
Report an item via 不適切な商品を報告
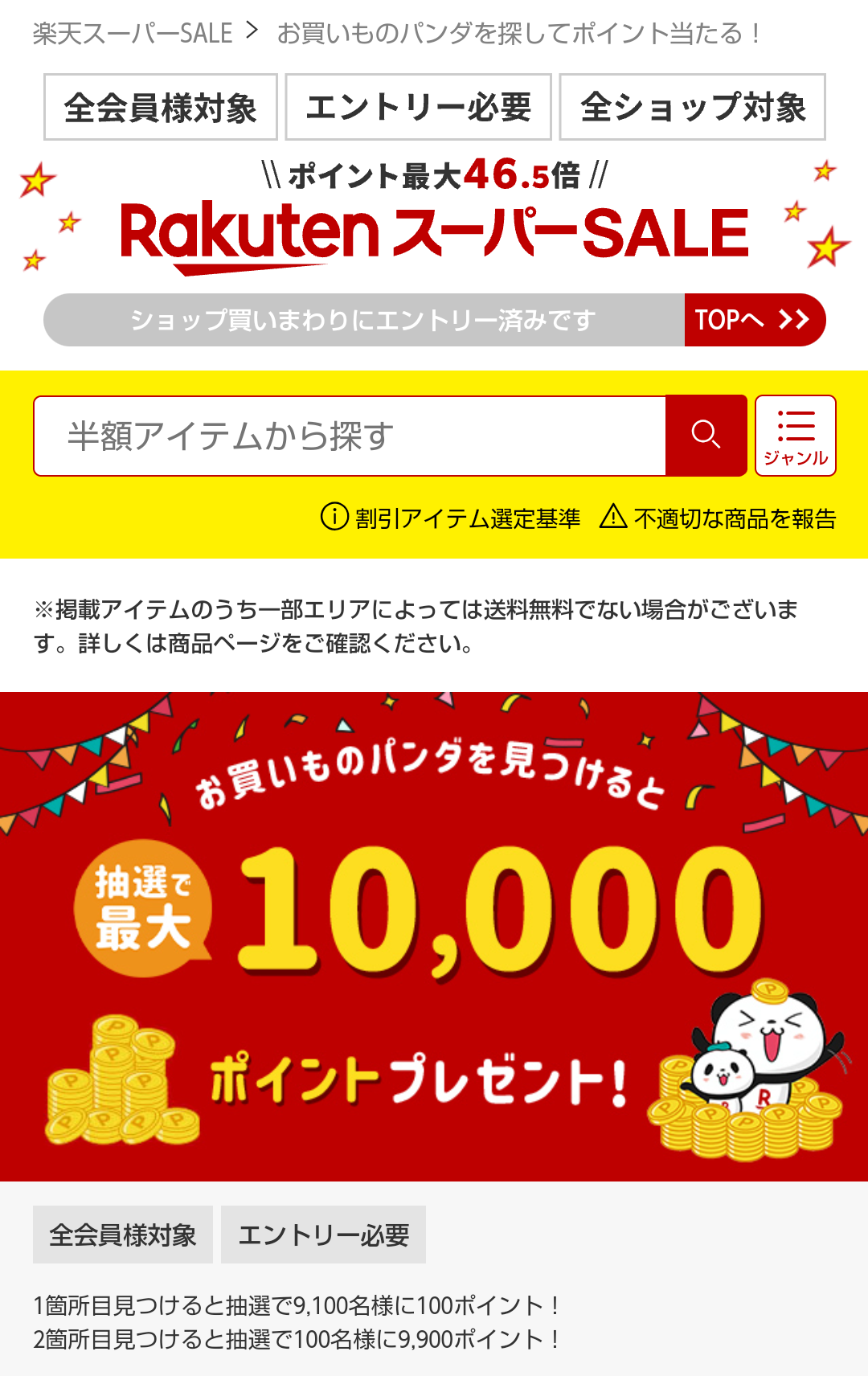(718, 518)
